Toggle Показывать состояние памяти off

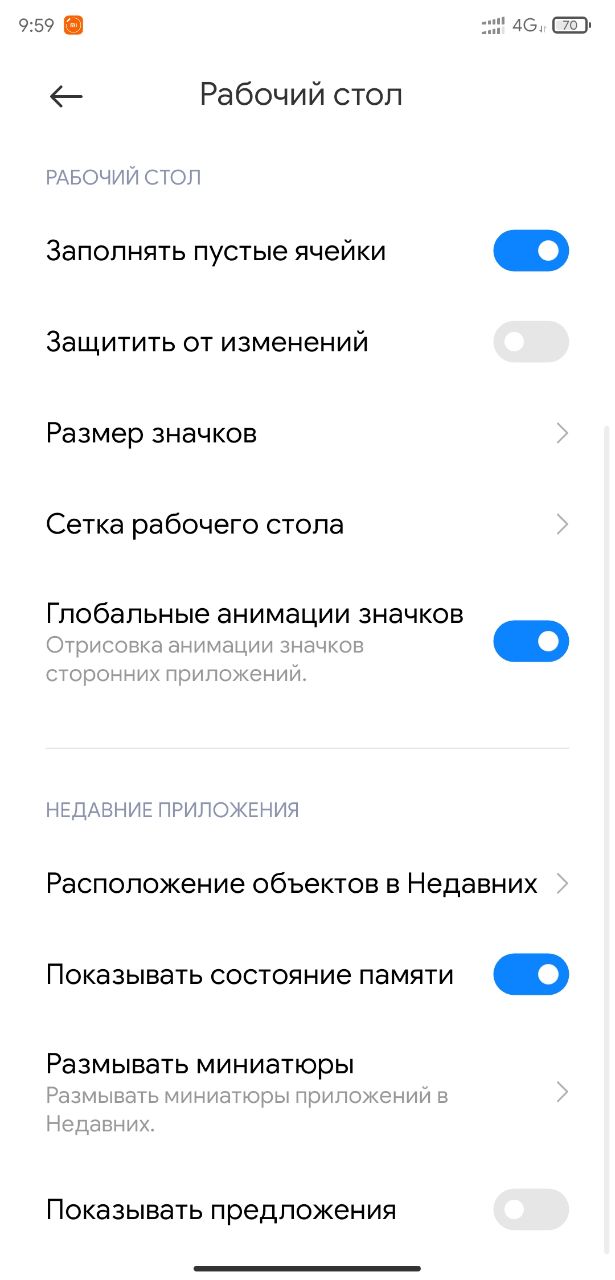click(x=531, y=975)
